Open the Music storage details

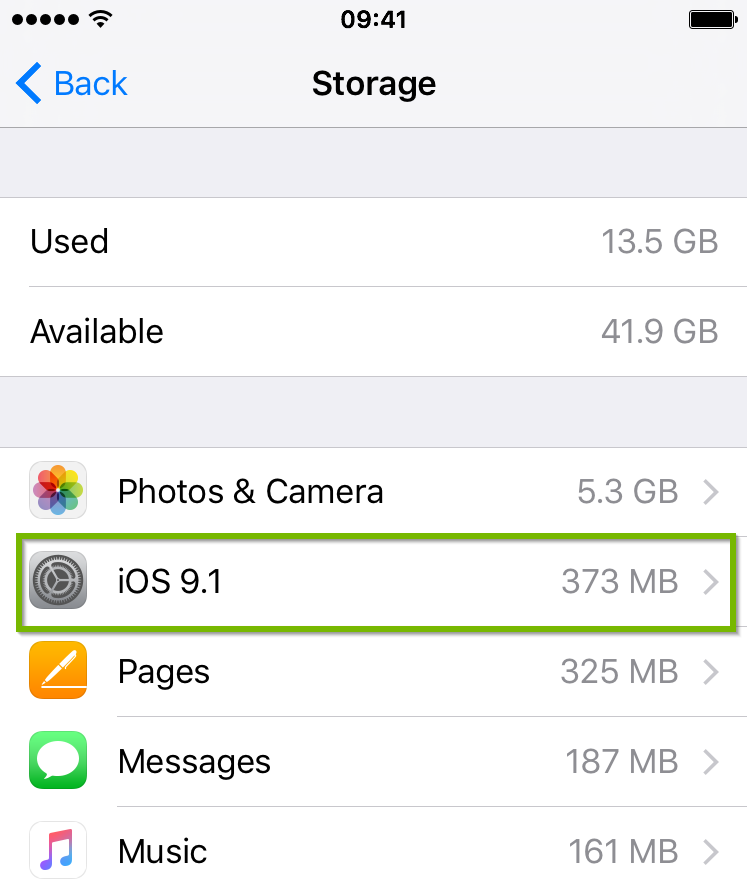coord(710,850)
